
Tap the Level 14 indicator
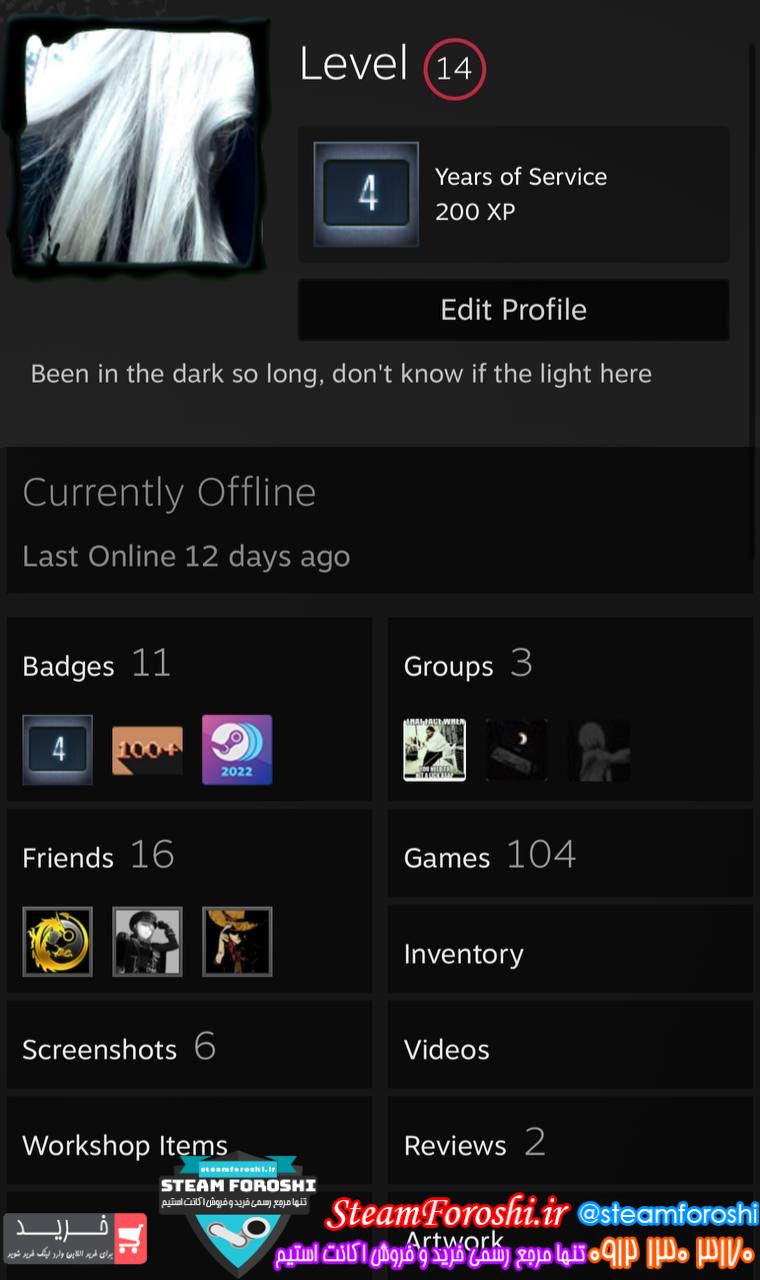[x=454, y=68]
